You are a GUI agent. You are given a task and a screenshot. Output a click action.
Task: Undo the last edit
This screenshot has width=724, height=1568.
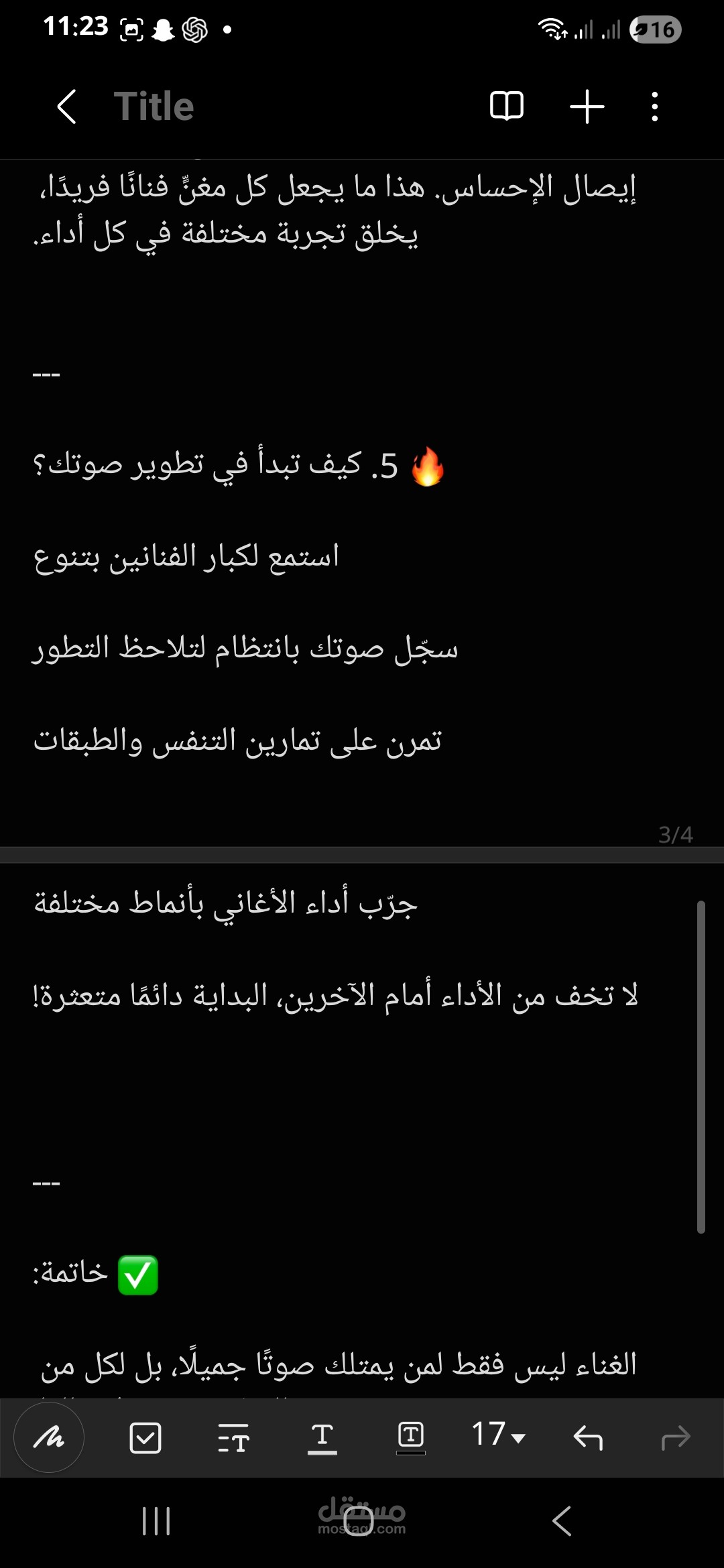coord(588,1437)
